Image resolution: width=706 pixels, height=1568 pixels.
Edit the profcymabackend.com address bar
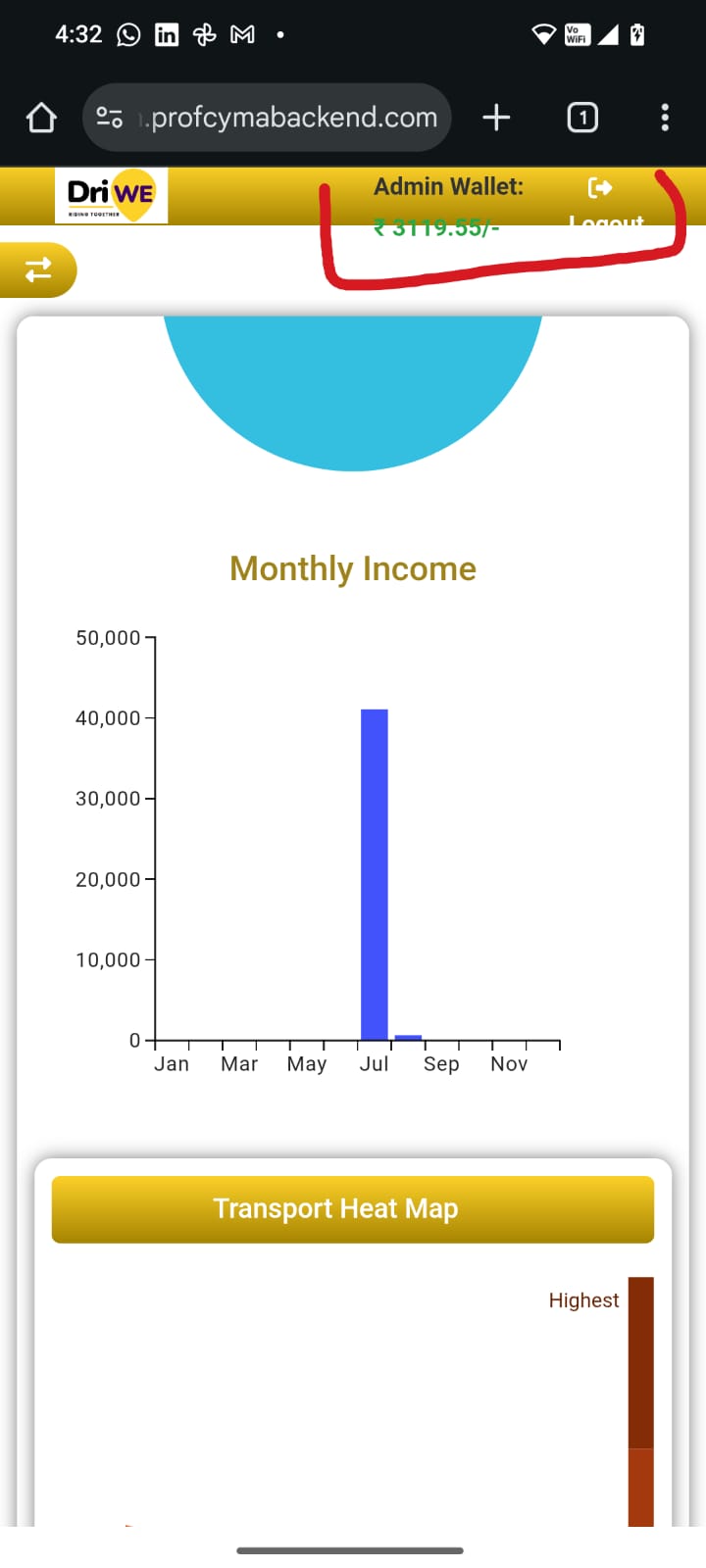click(292, 118)
